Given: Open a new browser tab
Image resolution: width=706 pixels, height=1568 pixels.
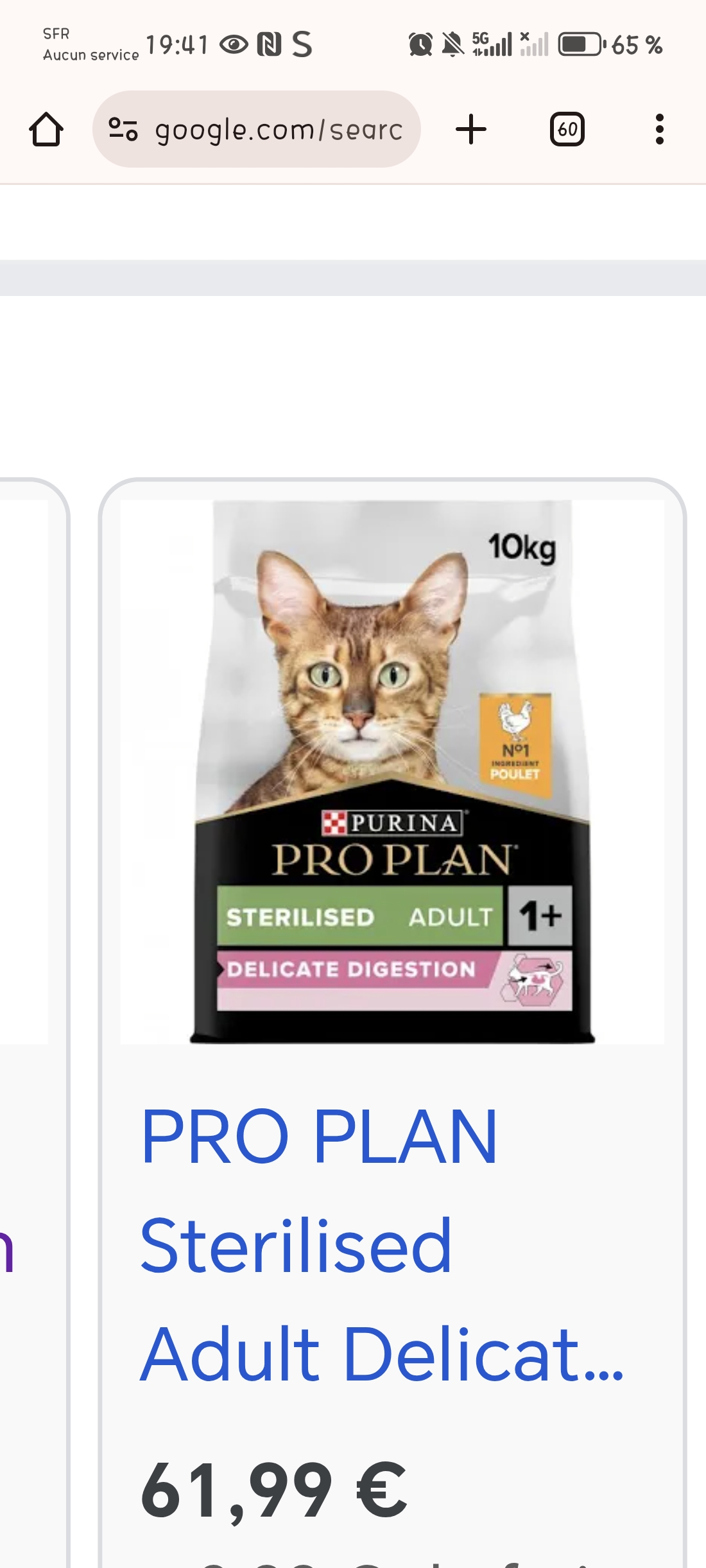Looking at the screenshot, I should click(471, 130).
